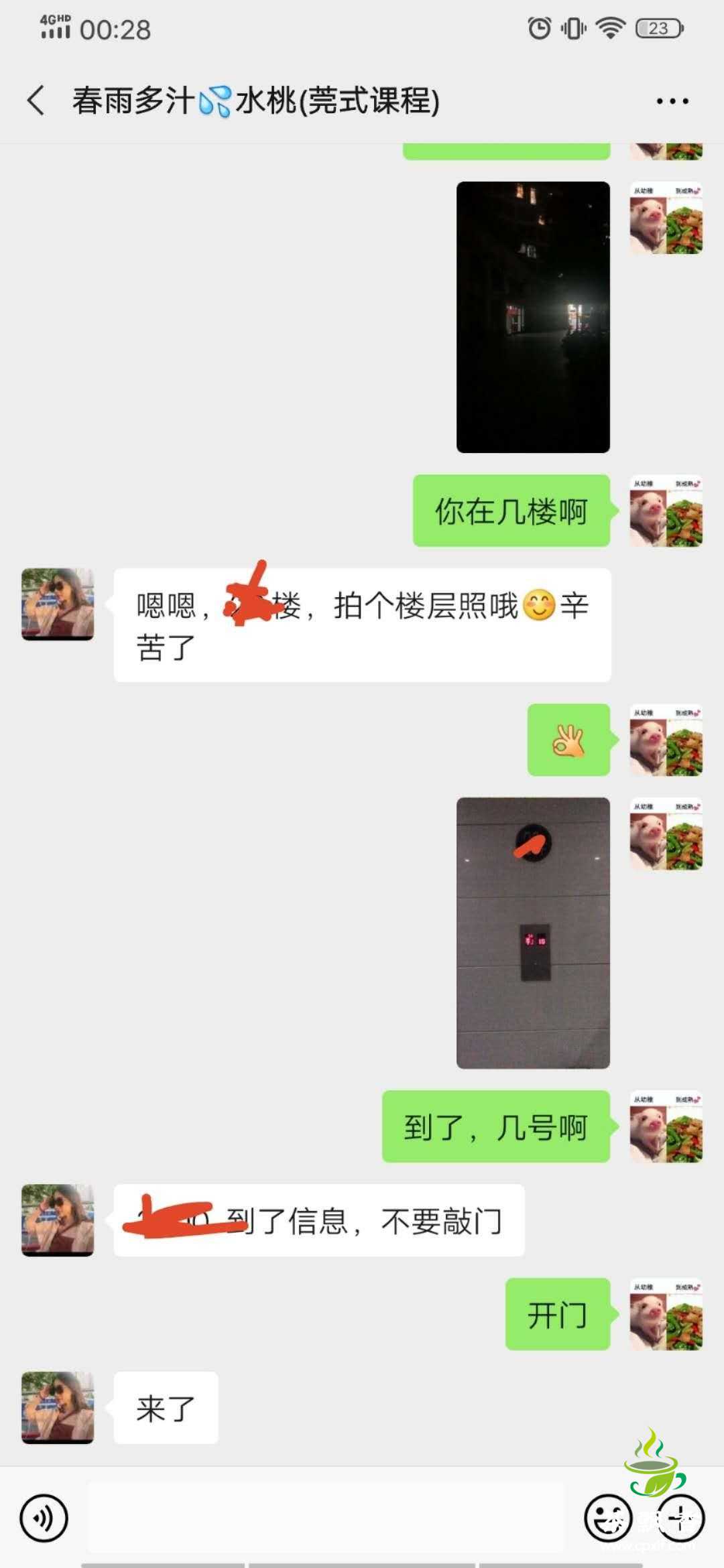724x1568 pixels.
Task: Open my pig avatar beside 开门
Action: pos(666,1313)
